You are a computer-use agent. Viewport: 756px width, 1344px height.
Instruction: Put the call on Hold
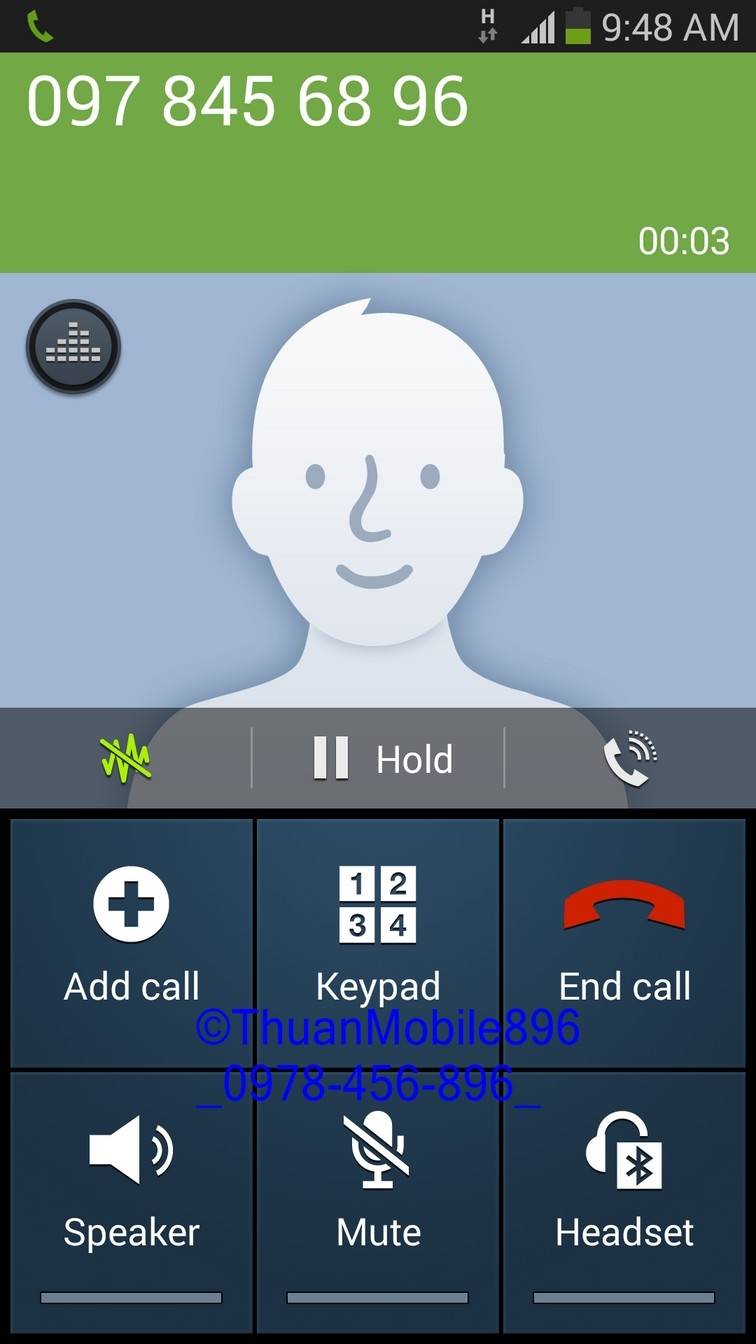point(379,759)
